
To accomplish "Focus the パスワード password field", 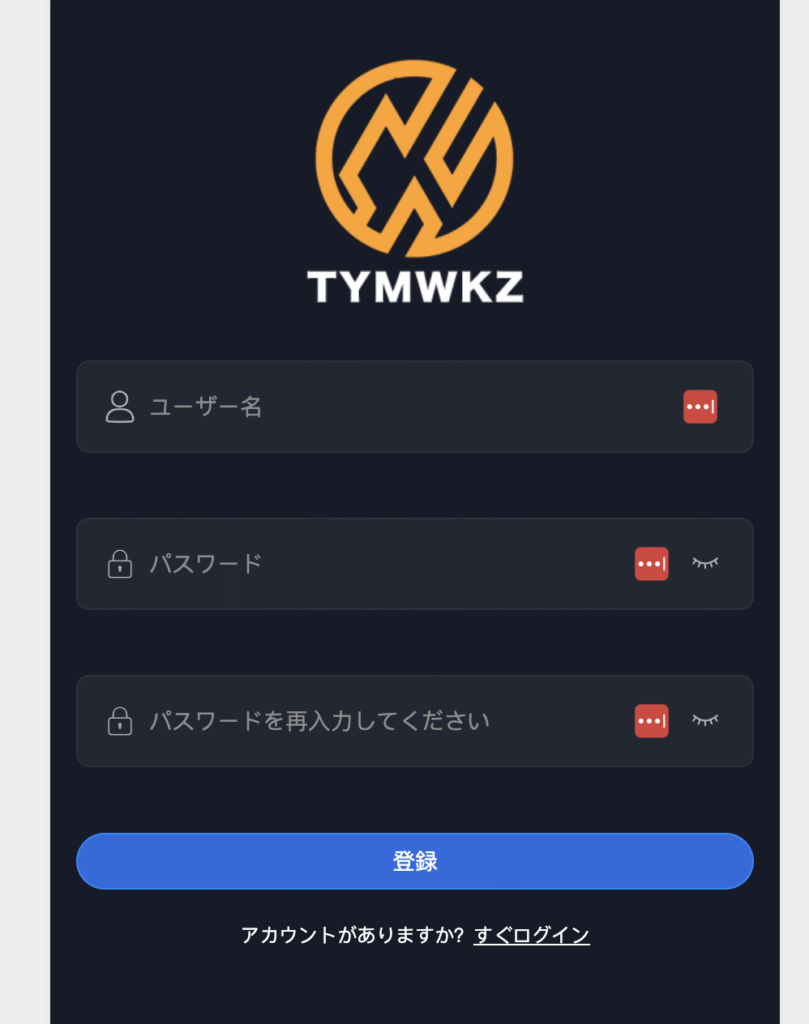I will click(380, 564).
